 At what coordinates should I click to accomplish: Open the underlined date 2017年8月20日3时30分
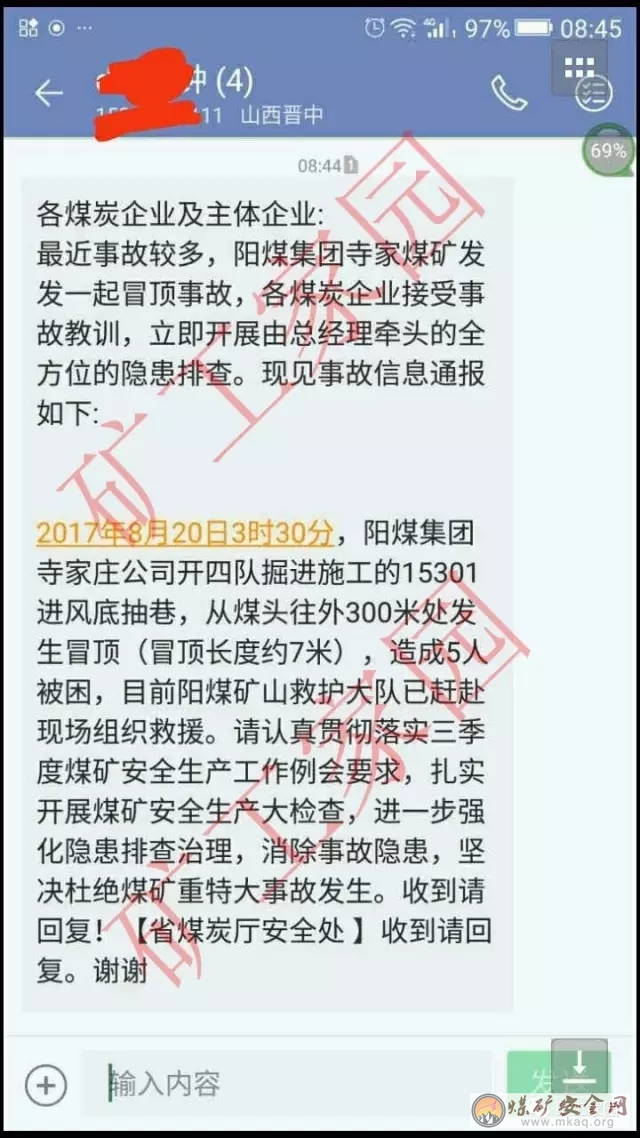point(186,530)
